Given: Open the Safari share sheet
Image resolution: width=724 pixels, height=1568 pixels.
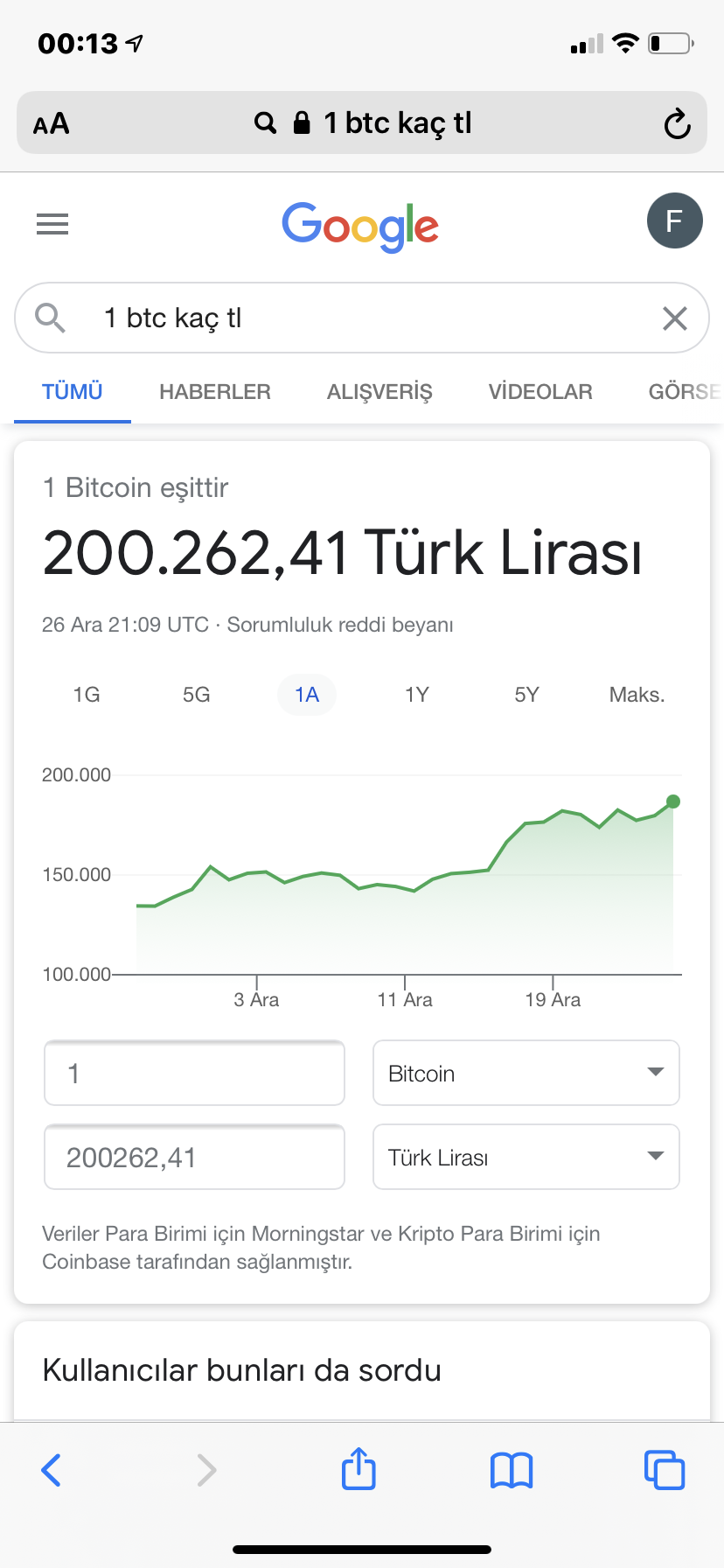Looking at the screenshot, I should tap(358, 1469).
